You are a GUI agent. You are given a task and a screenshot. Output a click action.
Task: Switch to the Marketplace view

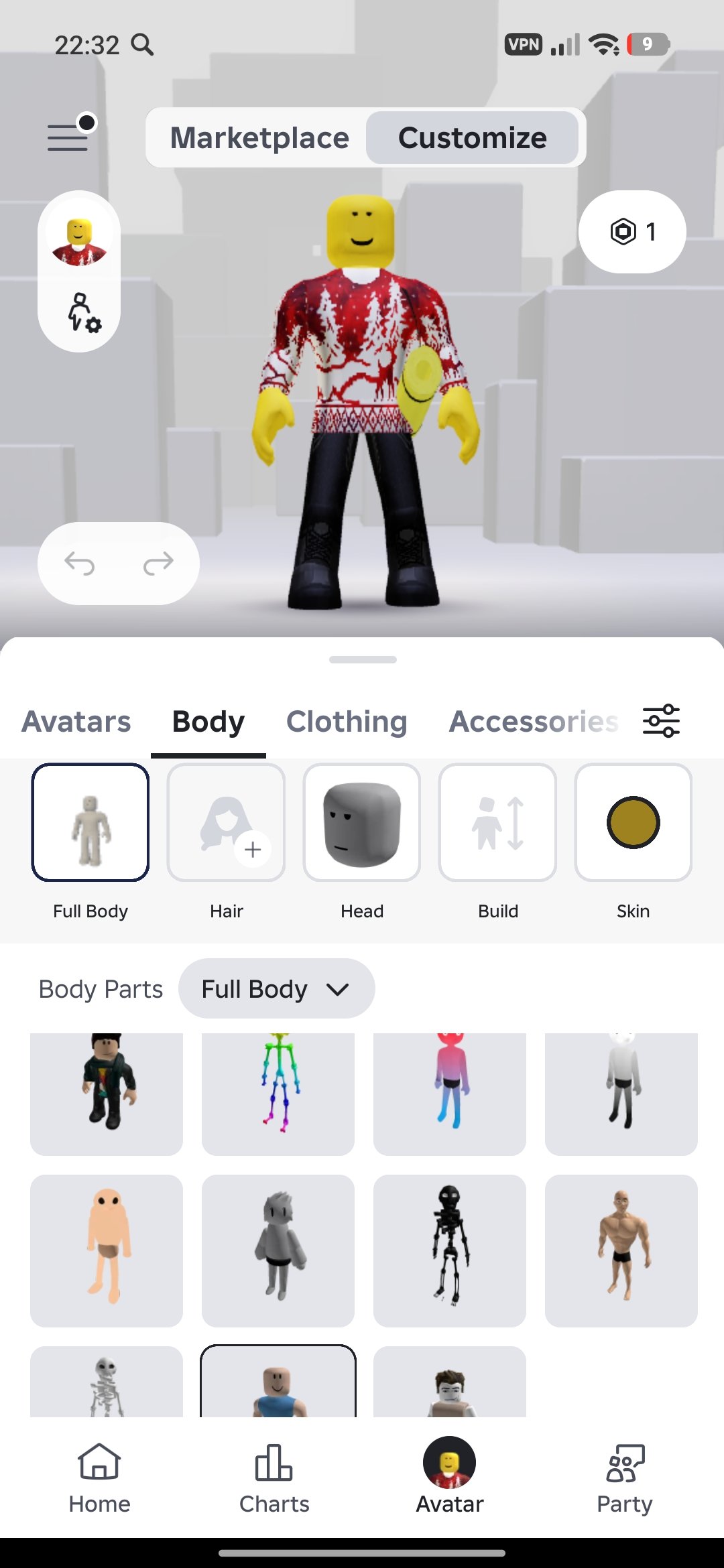259,138
